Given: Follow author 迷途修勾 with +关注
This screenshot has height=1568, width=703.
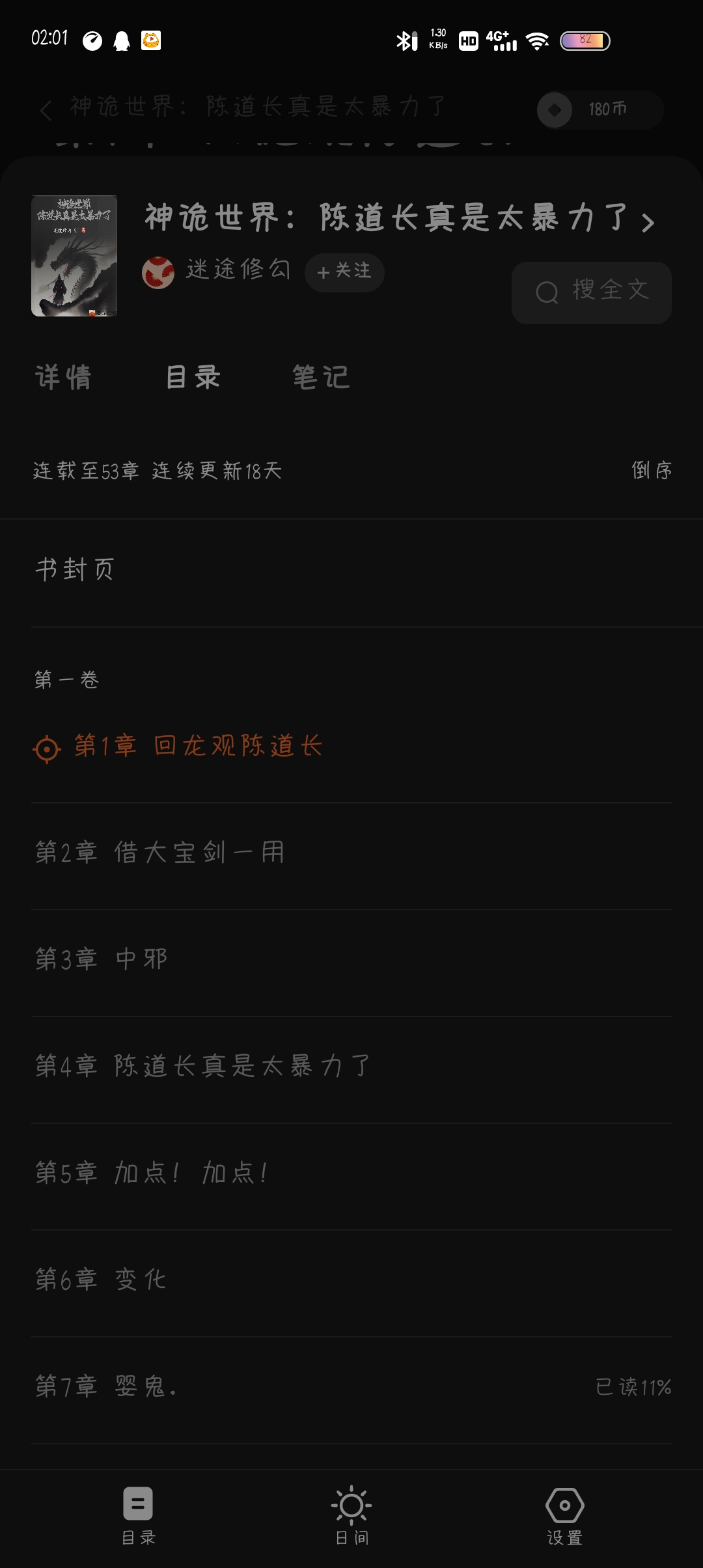Looking at the screenshot, I should (344, 272).
